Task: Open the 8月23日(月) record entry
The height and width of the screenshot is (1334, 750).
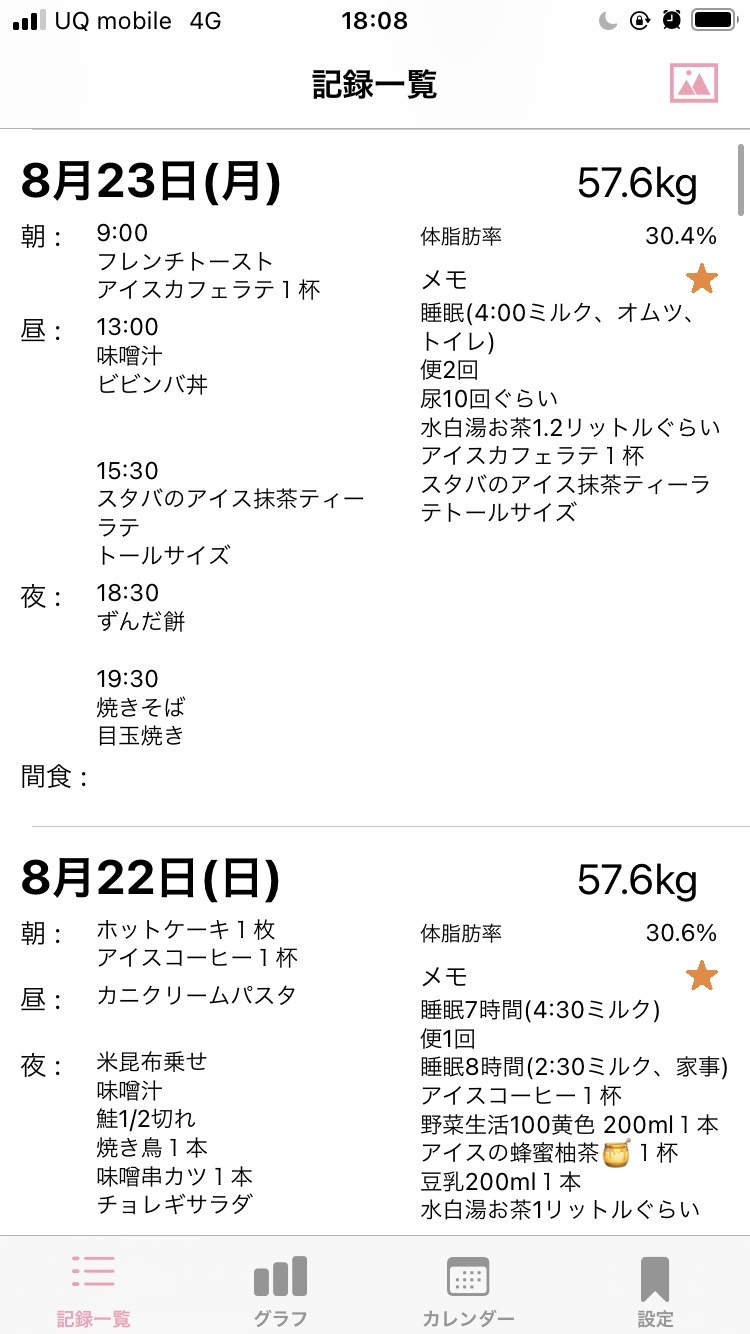Action: point(375,478)
